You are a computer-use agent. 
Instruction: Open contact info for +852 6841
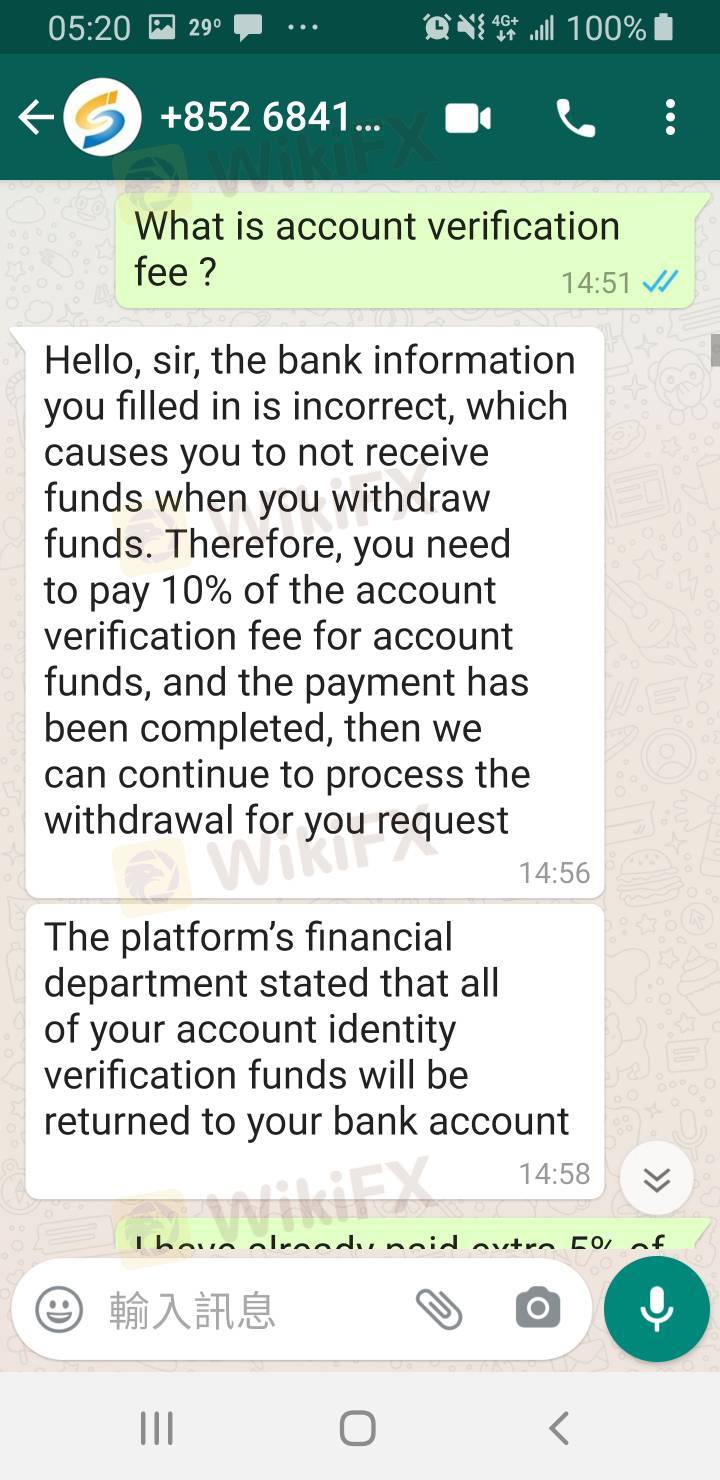coord(270,118)
